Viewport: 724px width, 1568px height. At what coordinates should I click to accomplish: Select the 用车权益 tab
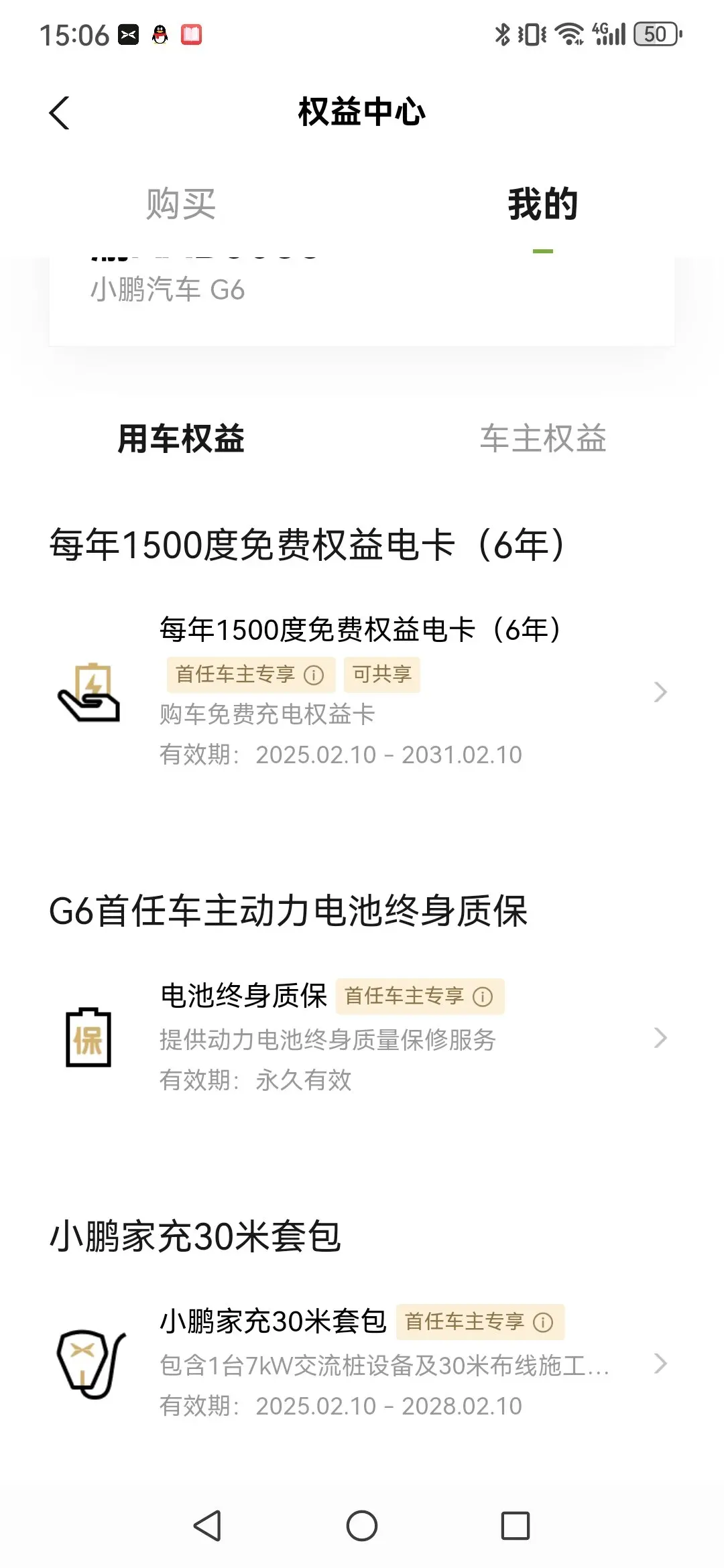coord(181,439)
